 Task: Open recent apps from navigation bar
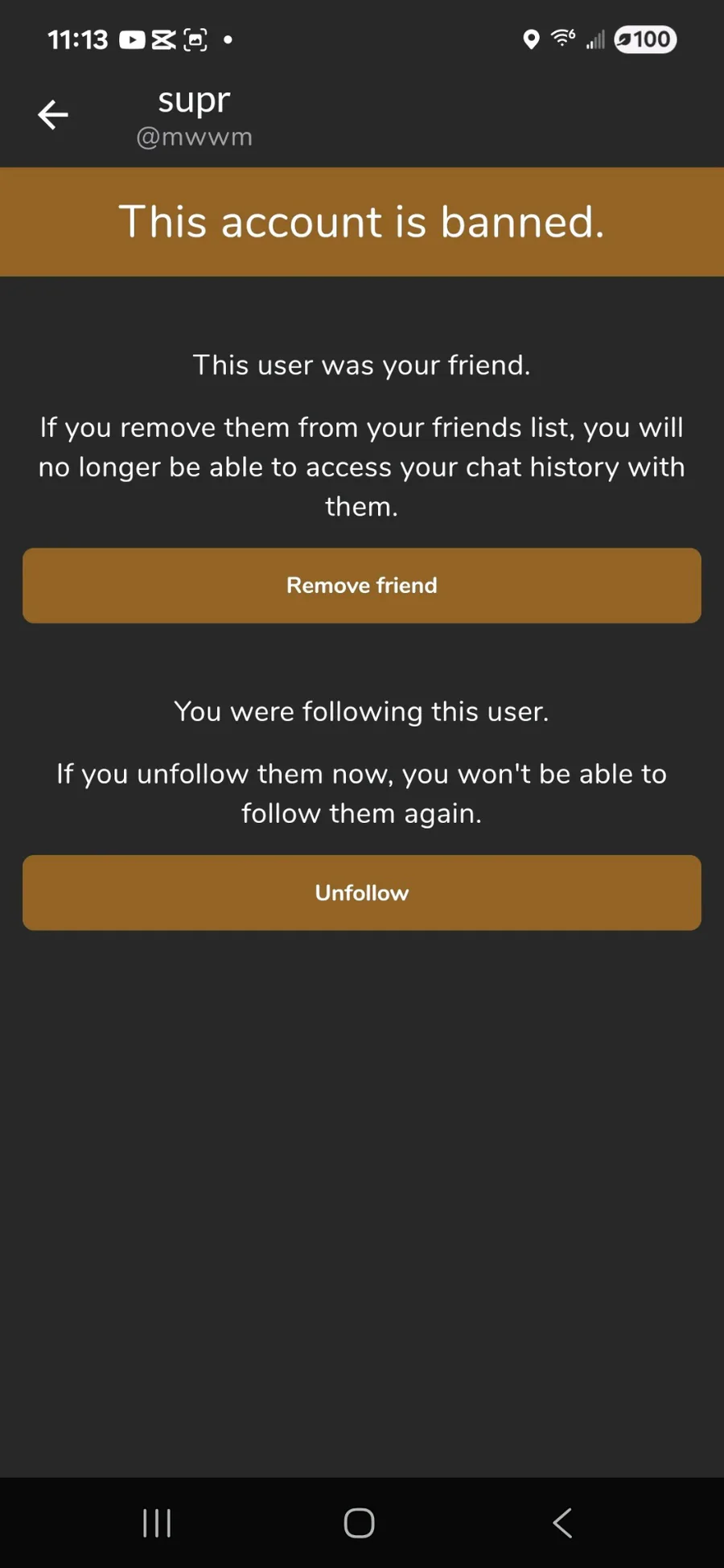pos(157,1523)
